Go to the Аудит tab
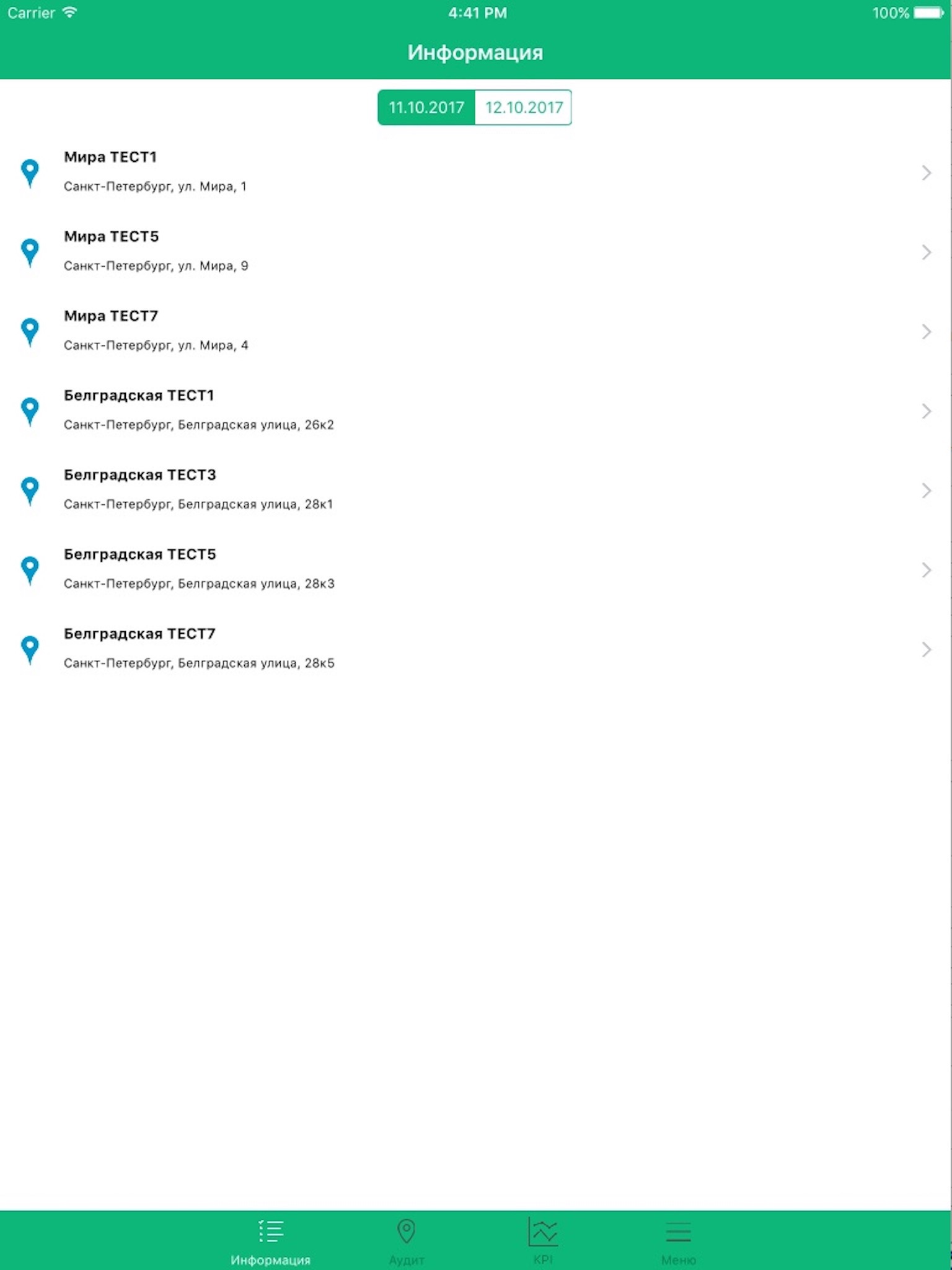The width and height of the screenshot is (952, 1270). pyautogui.click(x=407, y=1240)
